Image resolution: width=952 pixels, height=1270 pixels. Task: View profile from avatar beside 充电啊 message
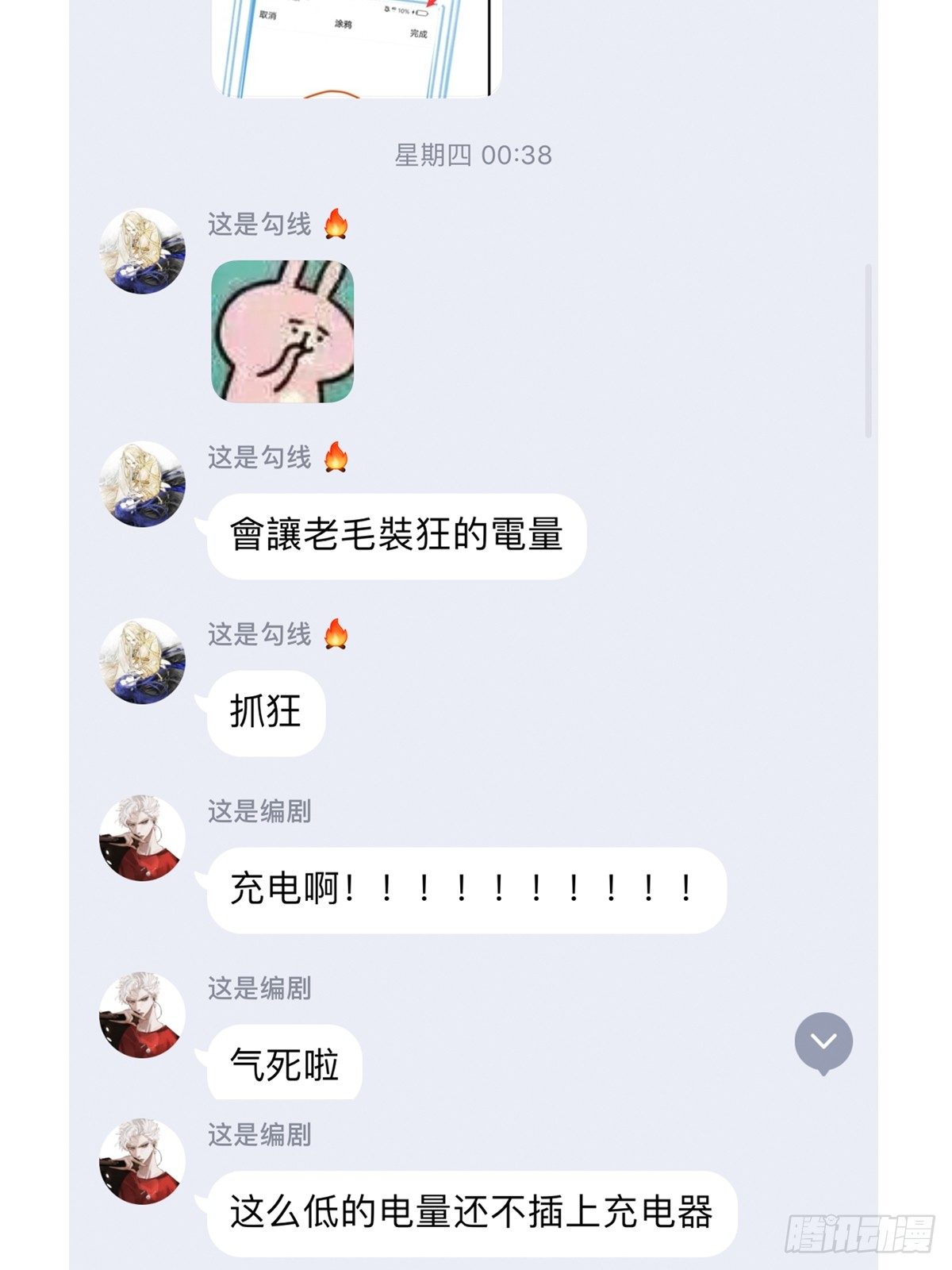pyautogui.click(x=142, y=838)
